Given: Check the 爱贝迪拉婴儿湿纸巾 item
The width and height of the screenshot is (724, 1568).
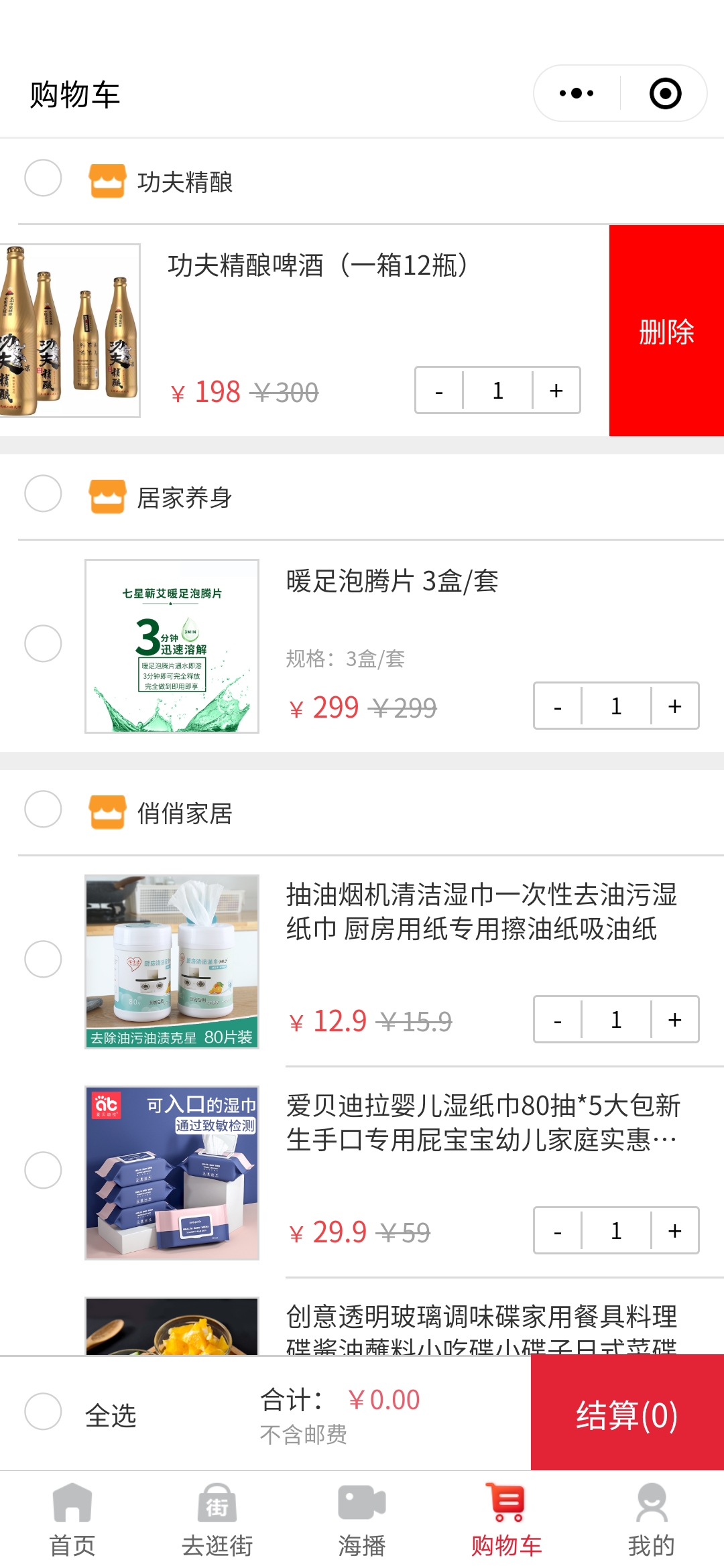Looking at the screenshot, I should coord(43,1171).
